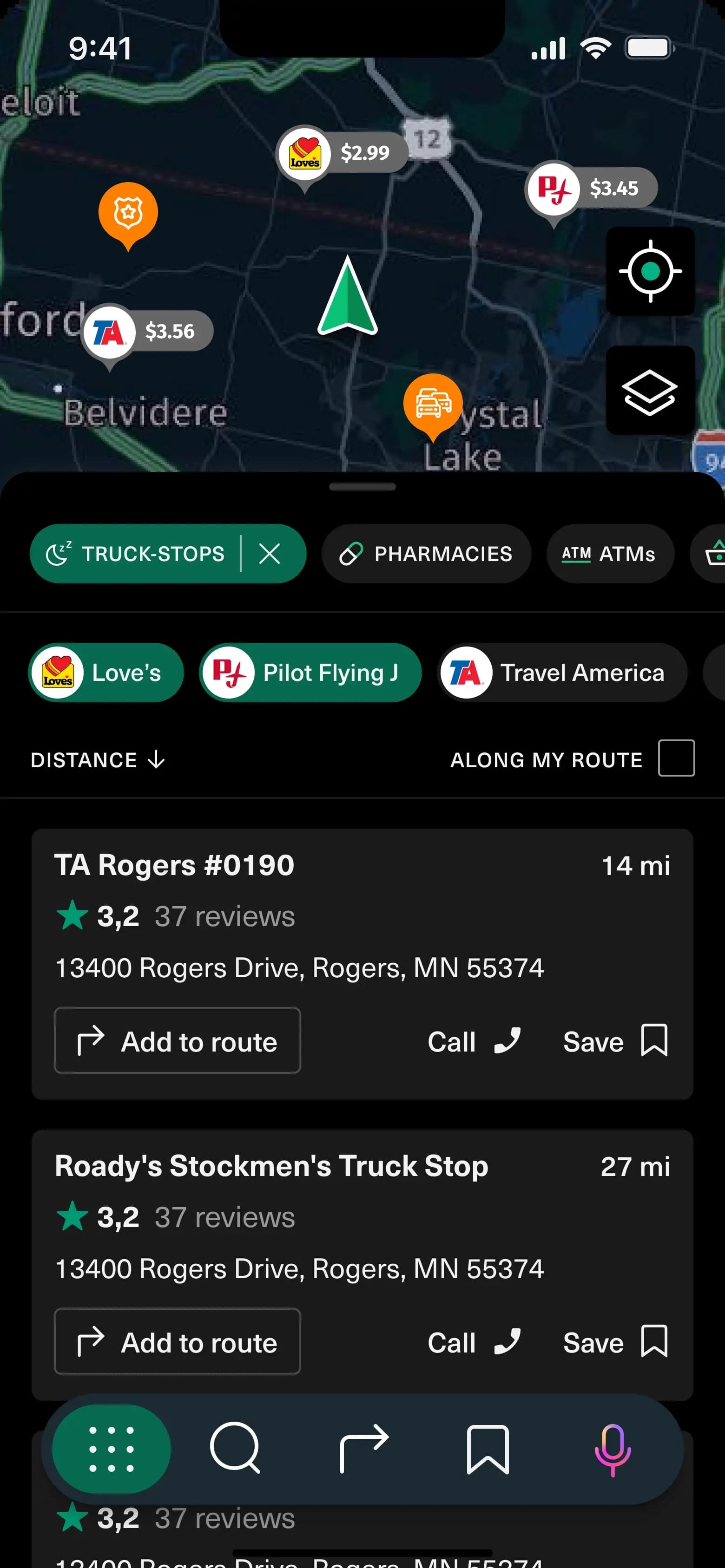
Task: Save Roady's Stockmen's Truck Stop
Action: pyautogui.click(x=615, y=1341)
